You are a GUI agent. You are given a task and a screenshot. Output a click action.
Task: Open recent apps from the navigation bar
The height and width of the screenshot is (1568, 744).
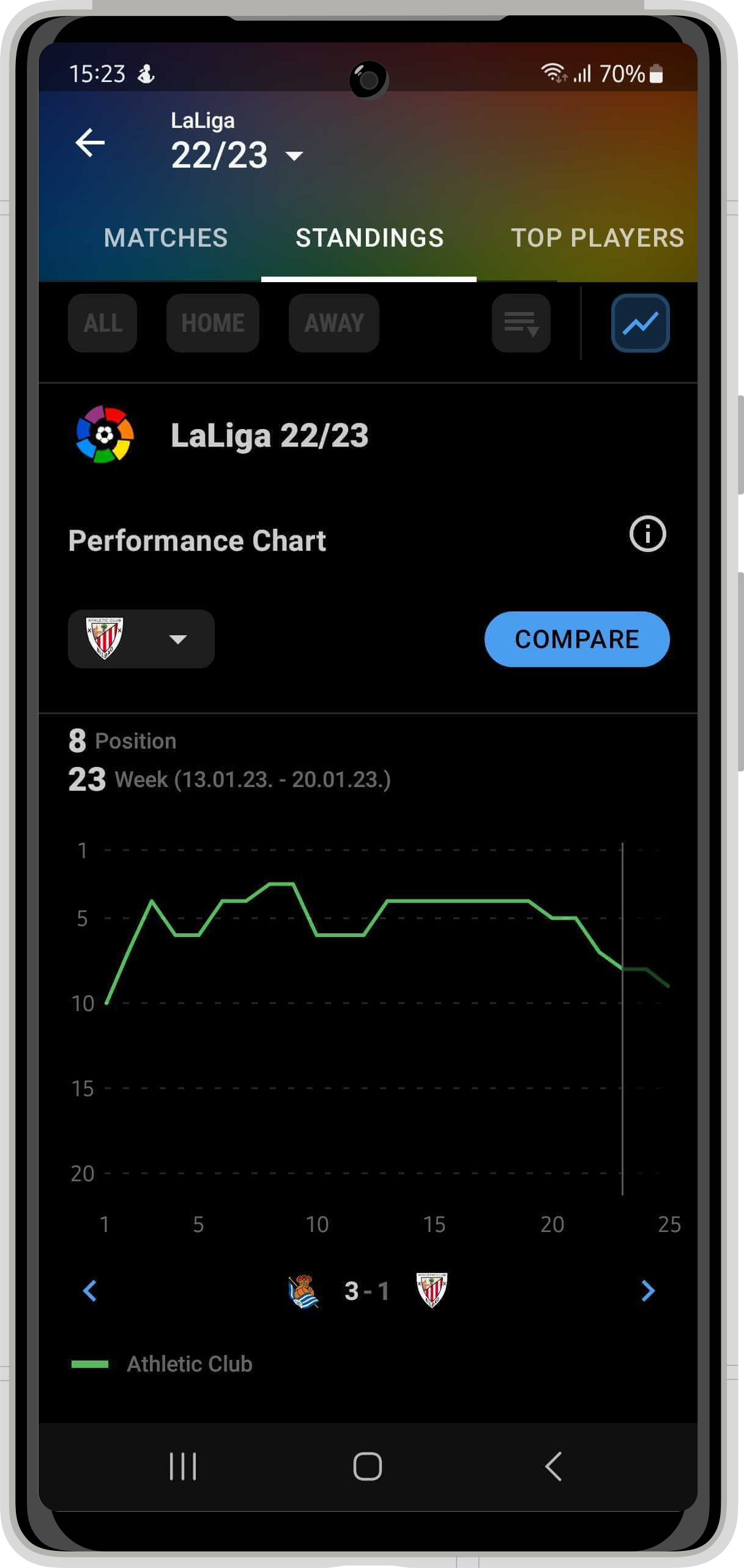(183, 1466)
